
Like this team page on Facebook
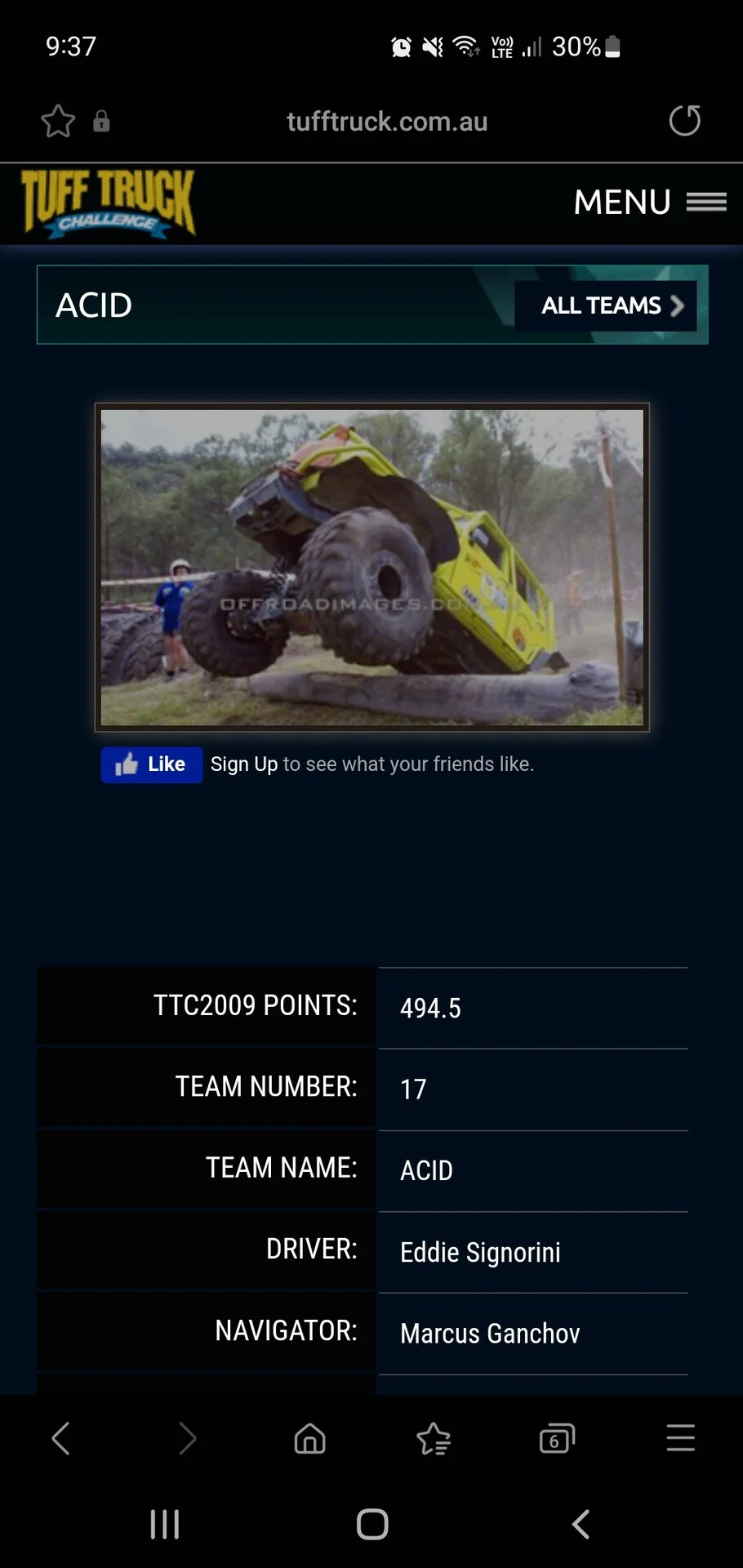point(152,764)
